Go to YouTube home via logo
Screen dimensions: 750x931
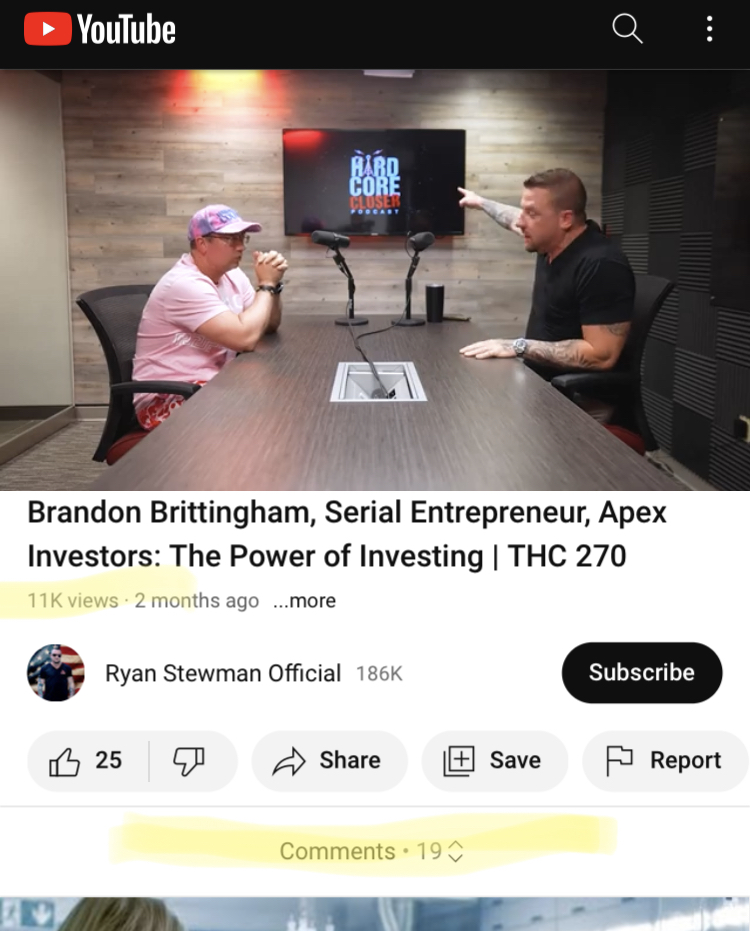pyautogui.click(x=100, y=30)
